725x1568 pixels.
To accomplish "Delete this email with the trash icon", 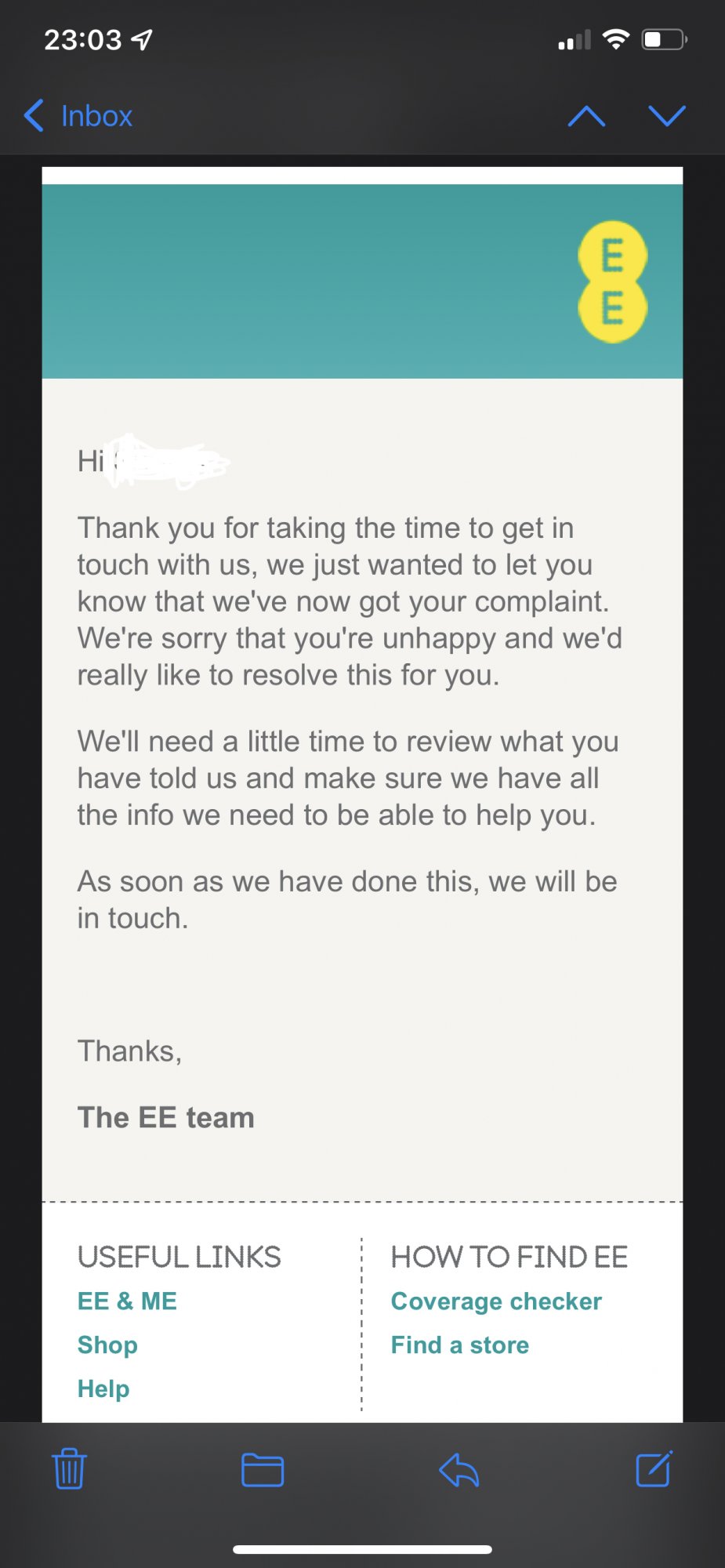I will coord(69,1468).
